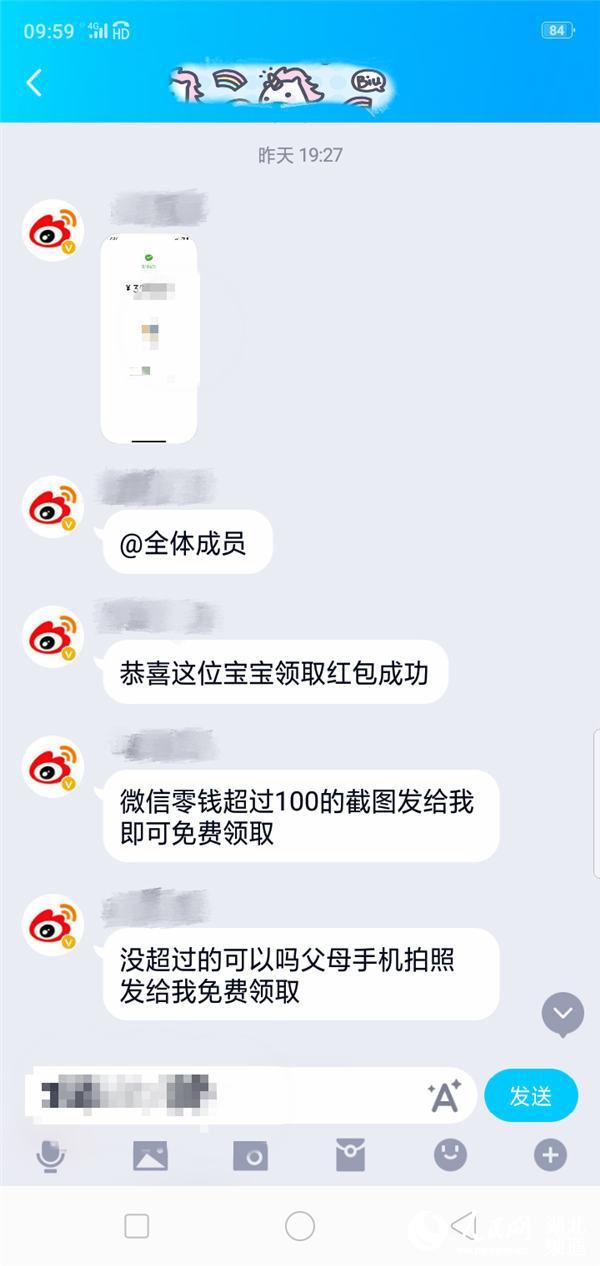This screenshot has width=600, height=1266.
Task: Open recent apps square button
Action: (x=137, y=1226)
